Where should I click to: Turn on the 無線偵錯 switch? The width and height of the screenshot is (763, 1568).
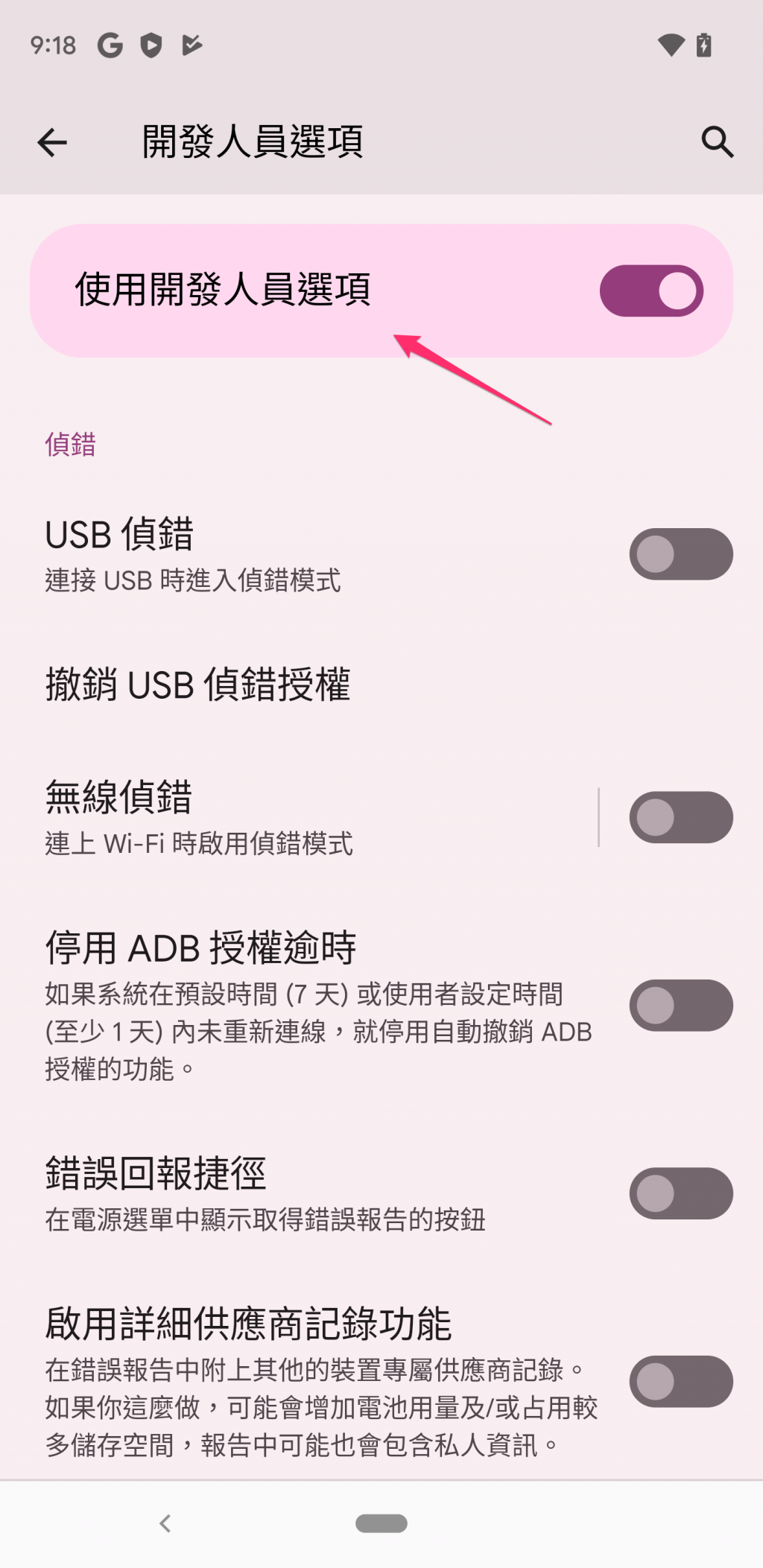coord(680,817)
